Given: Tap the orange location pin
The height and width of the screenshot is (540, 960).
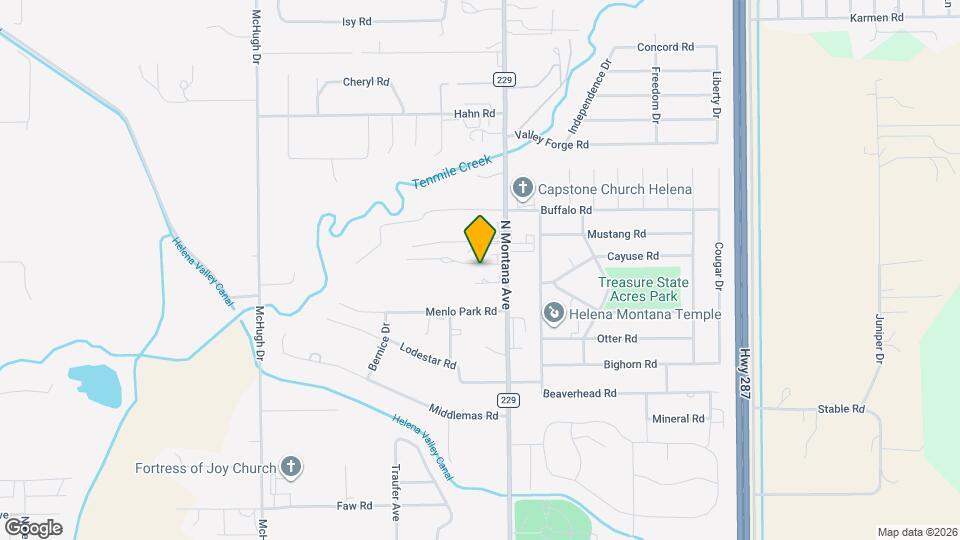Looking at the screenshot, I should click(480, 238).
